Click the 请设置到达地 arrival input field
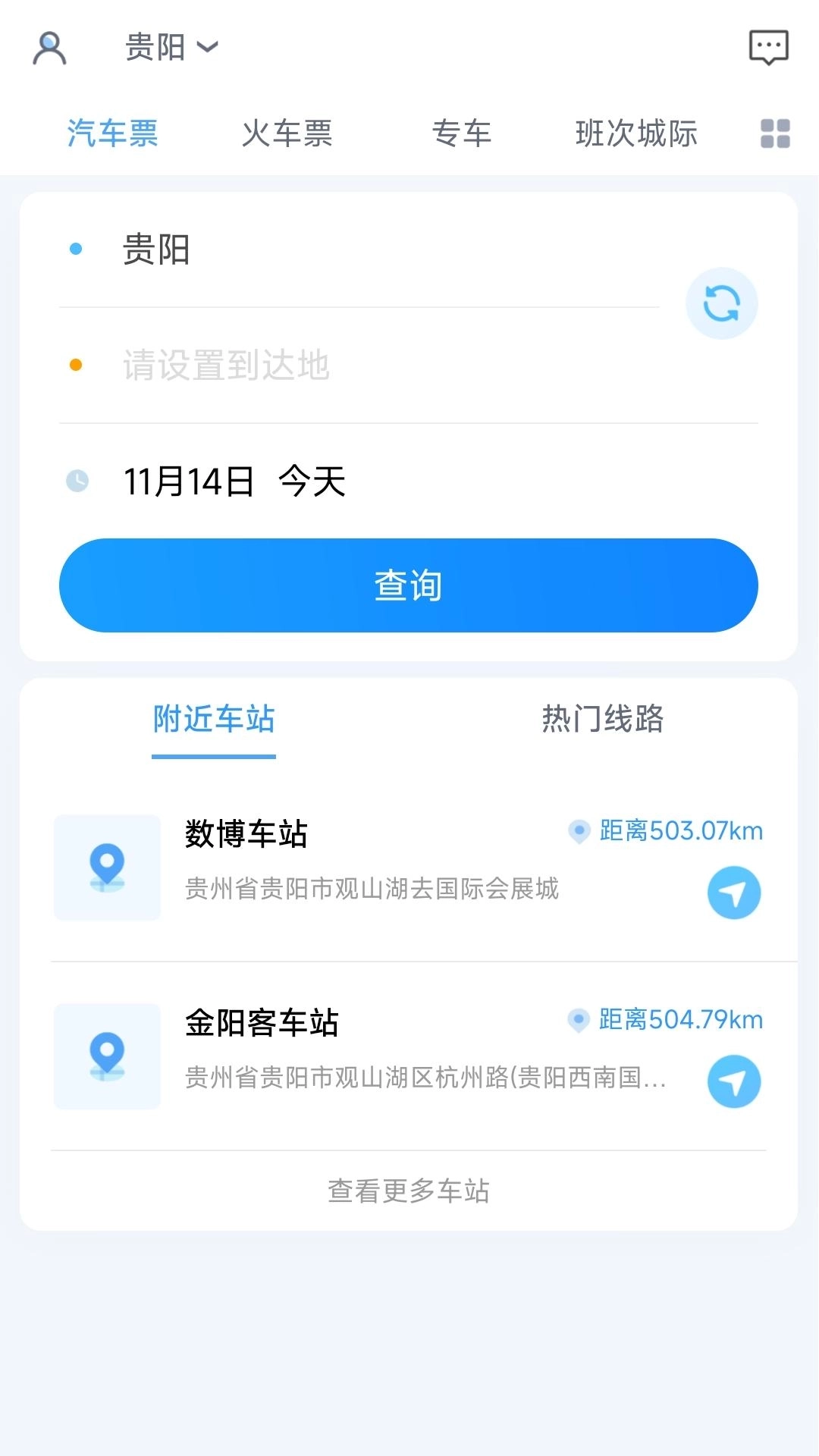This screenshot has width=819, height=1456. 225,365
